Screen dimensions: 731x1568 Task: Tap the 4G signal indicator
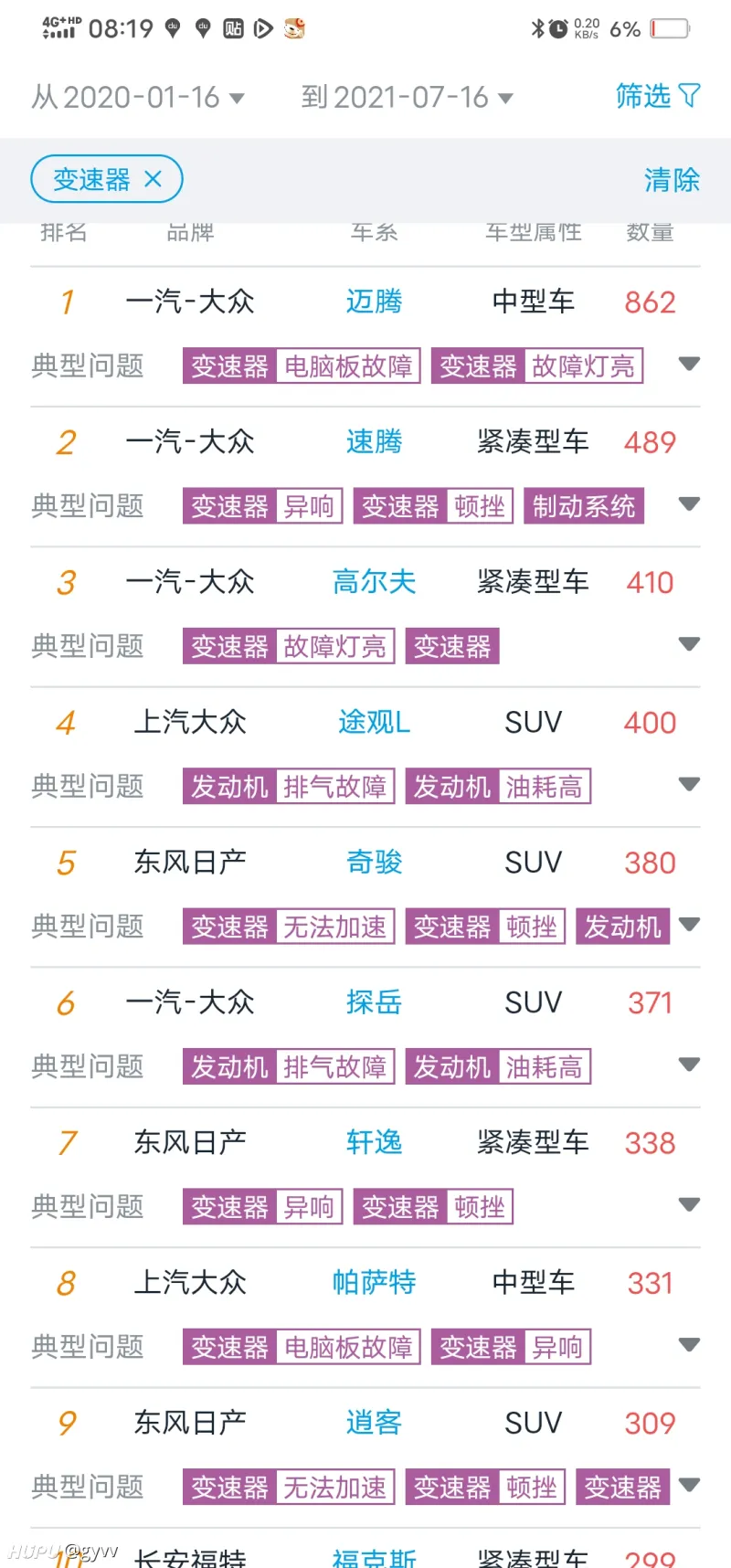(57, 28)
